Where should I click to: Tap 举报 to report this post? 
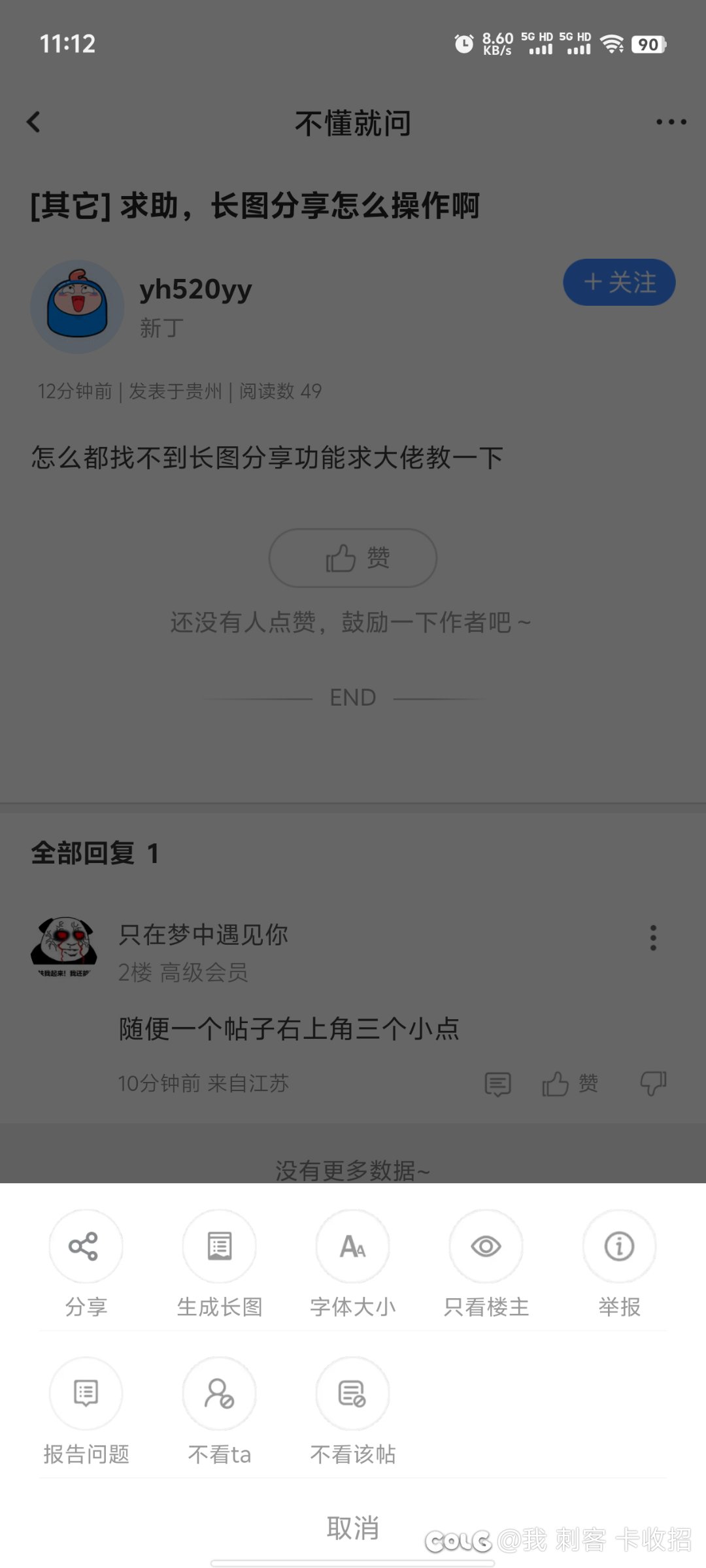click(x=619, y=1265)
